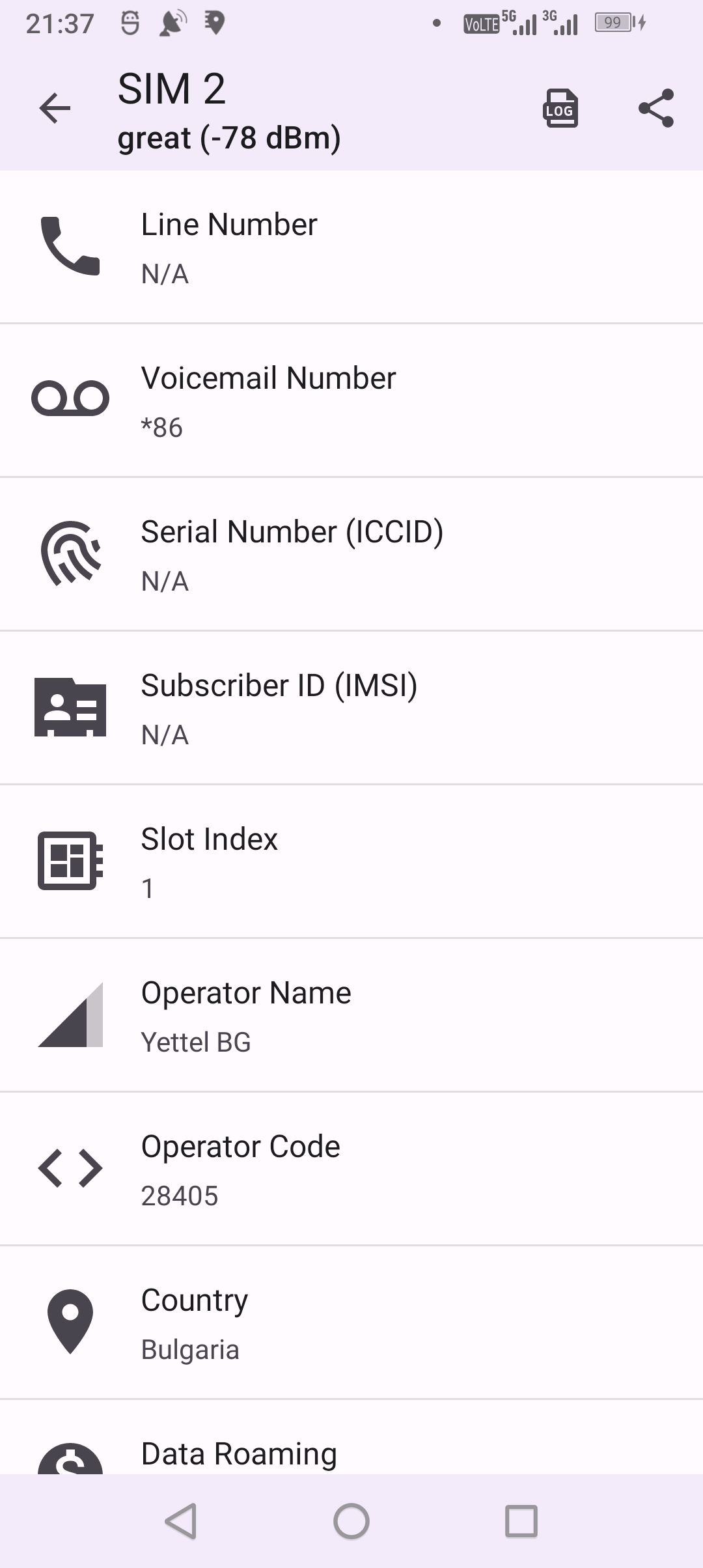The height and width of the screenshot is (1568, 703).
Task: Tap the share icon
Action: [x=655, y=108]
